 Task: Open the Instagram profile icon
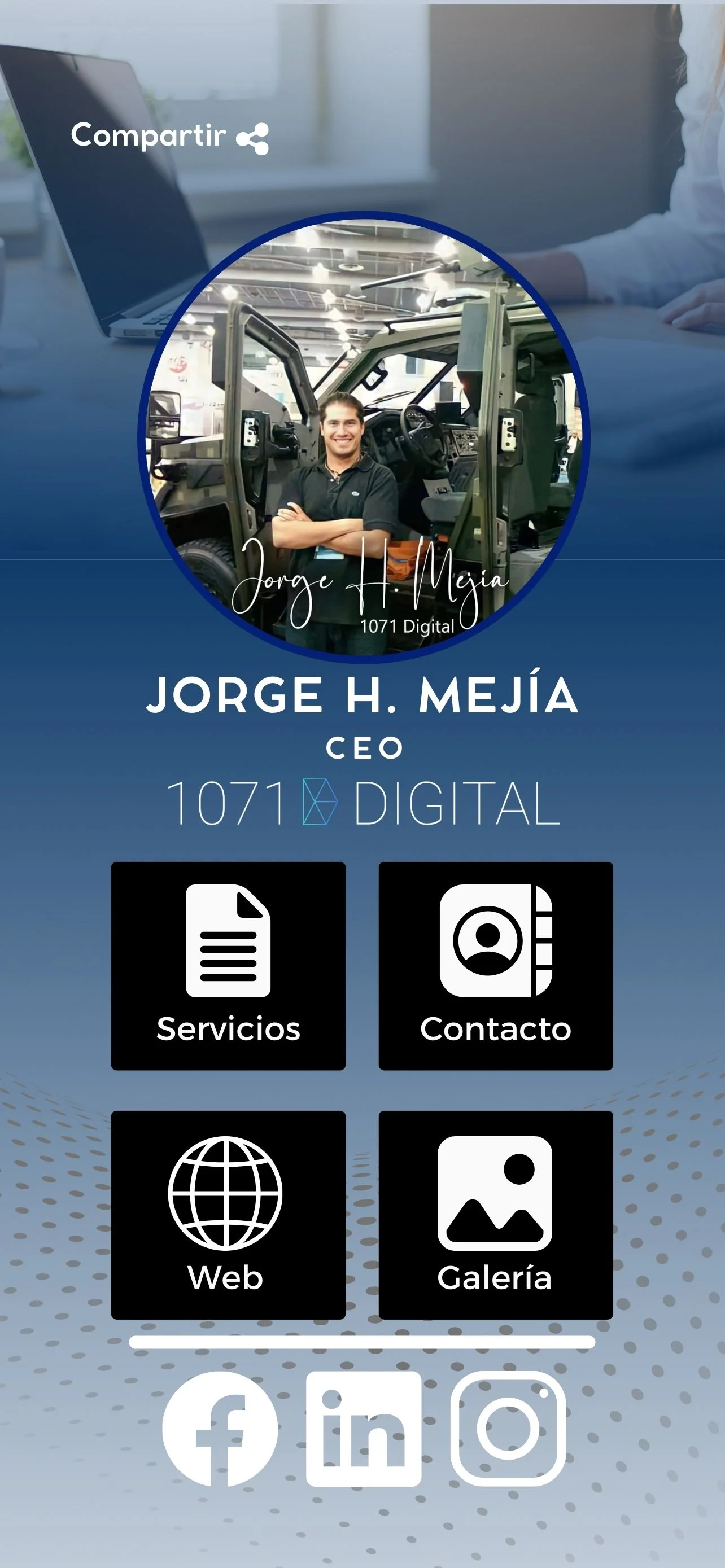[508, 1427]
